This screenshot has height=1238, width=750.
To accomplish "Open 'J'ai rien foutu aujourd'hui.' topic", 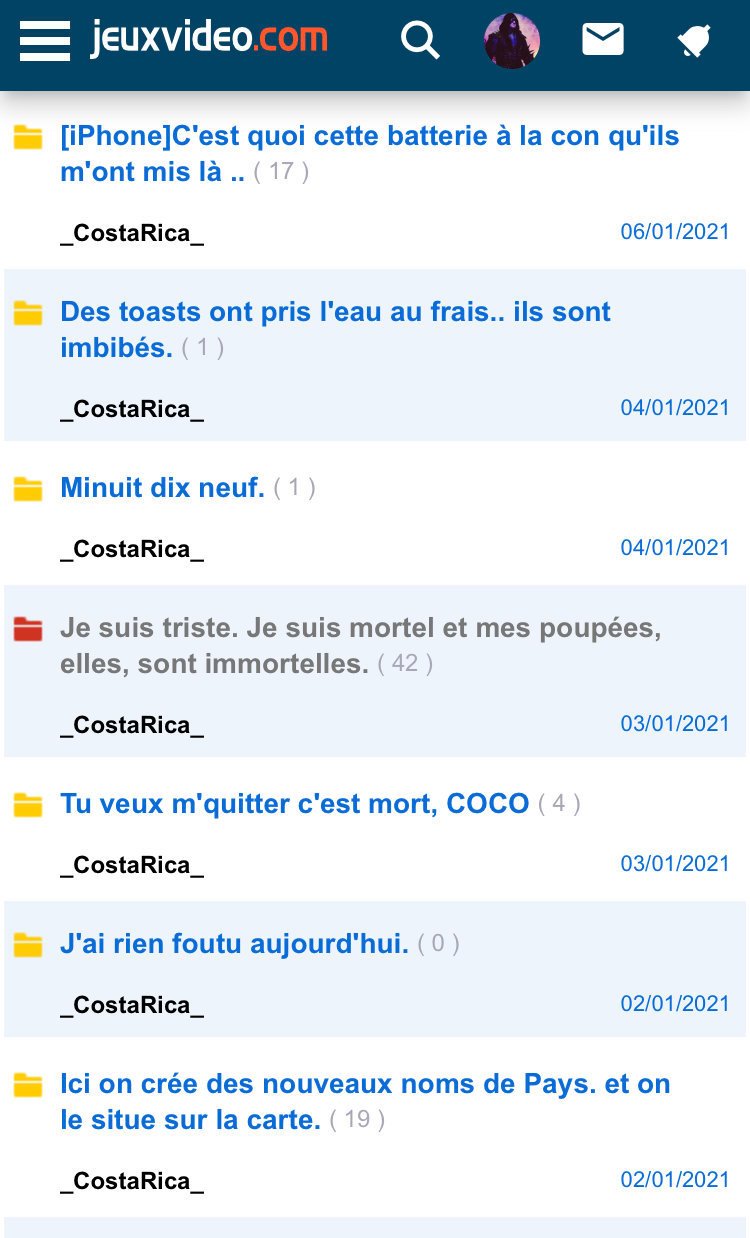I will click(234, 944).
